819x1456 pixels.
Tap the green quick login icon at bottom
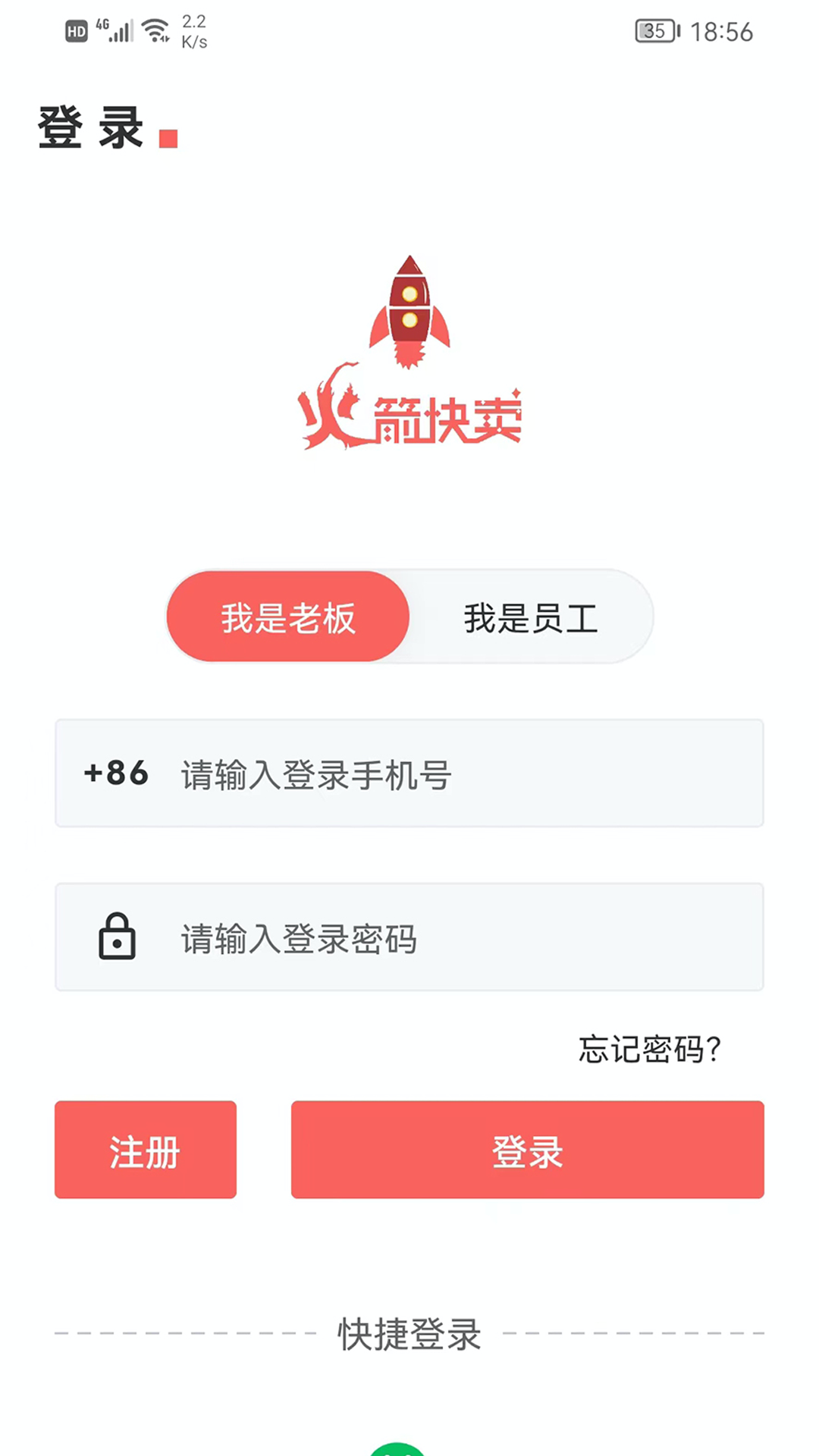(395, 1447)
